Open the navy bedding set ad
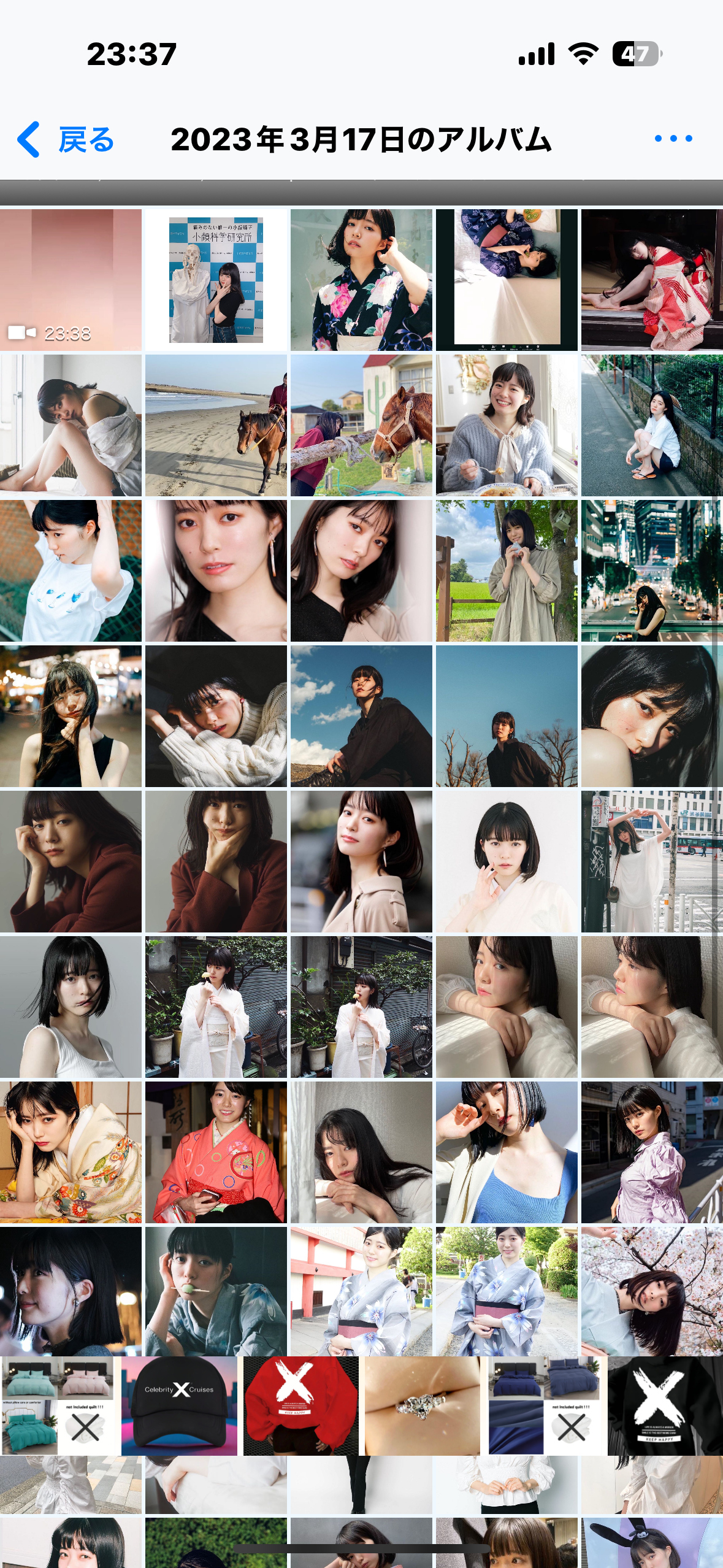Viewport: 723px width, 1568px height. click(x=546, y=1405)
